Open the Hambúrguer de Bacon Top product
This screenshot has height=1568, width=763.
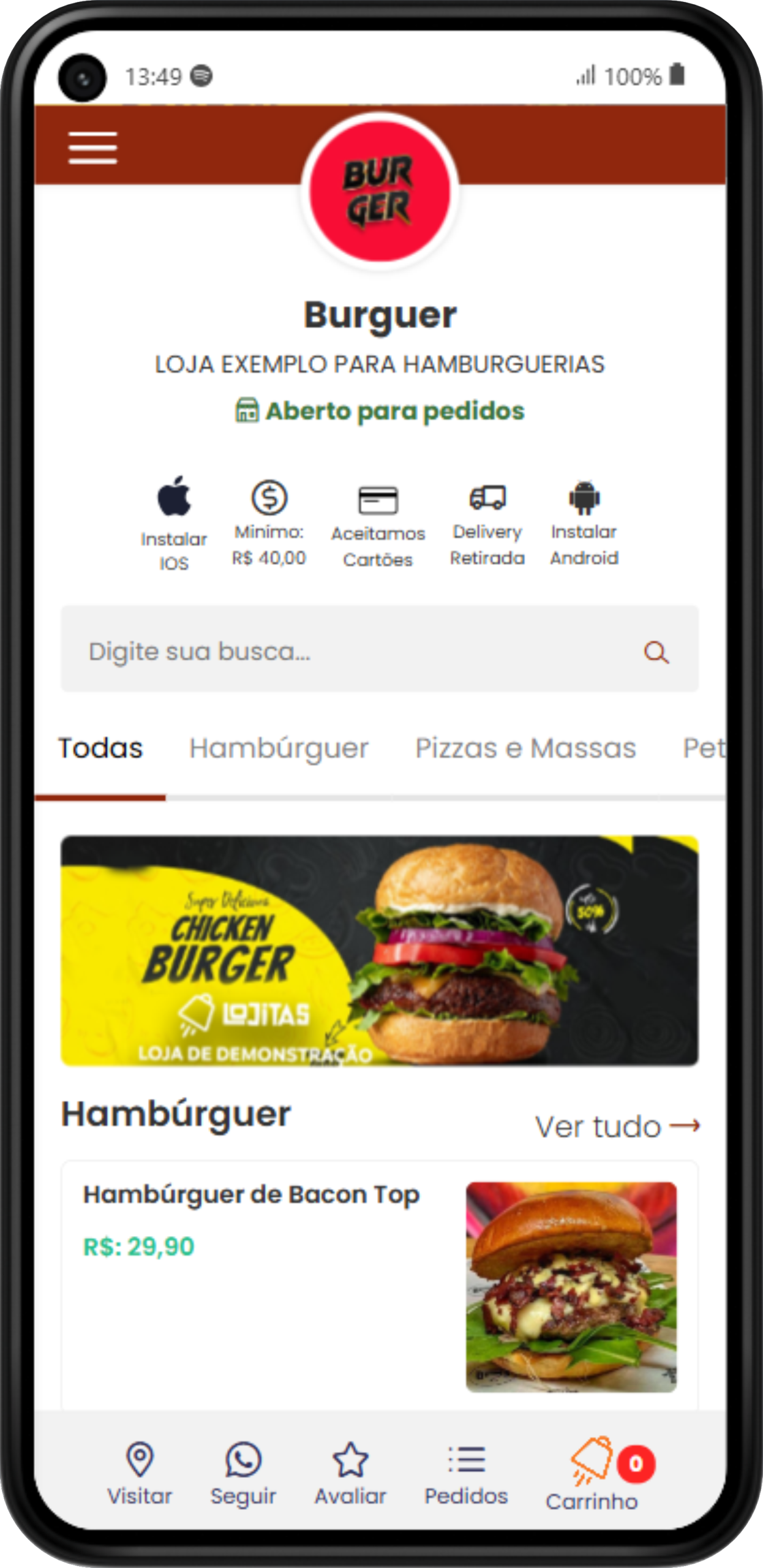pos(251,1193)
